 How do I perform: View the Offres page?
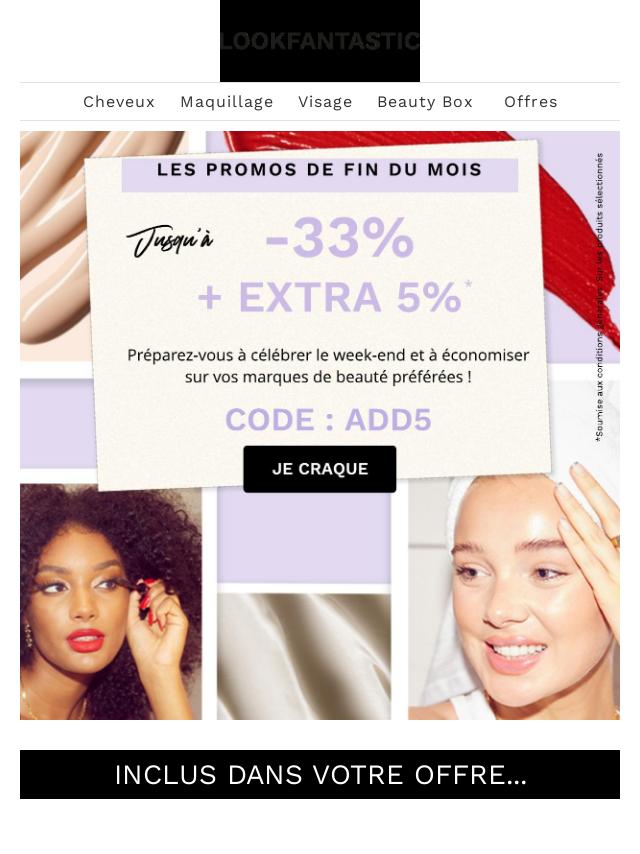pos(531,102)
